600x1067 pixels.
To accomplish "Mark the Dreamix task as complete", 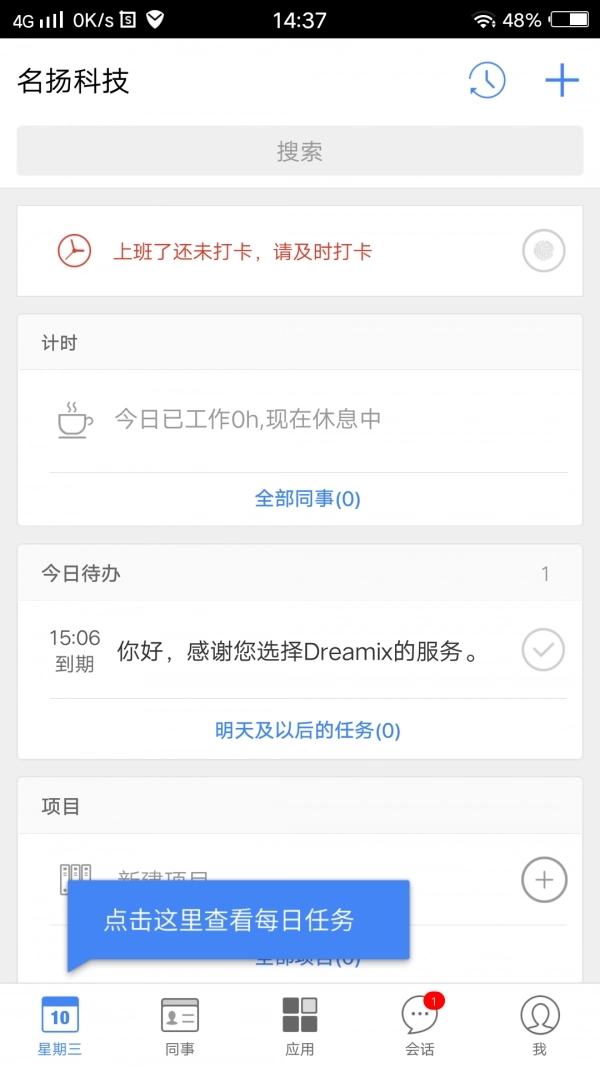I will pos(543,651).
